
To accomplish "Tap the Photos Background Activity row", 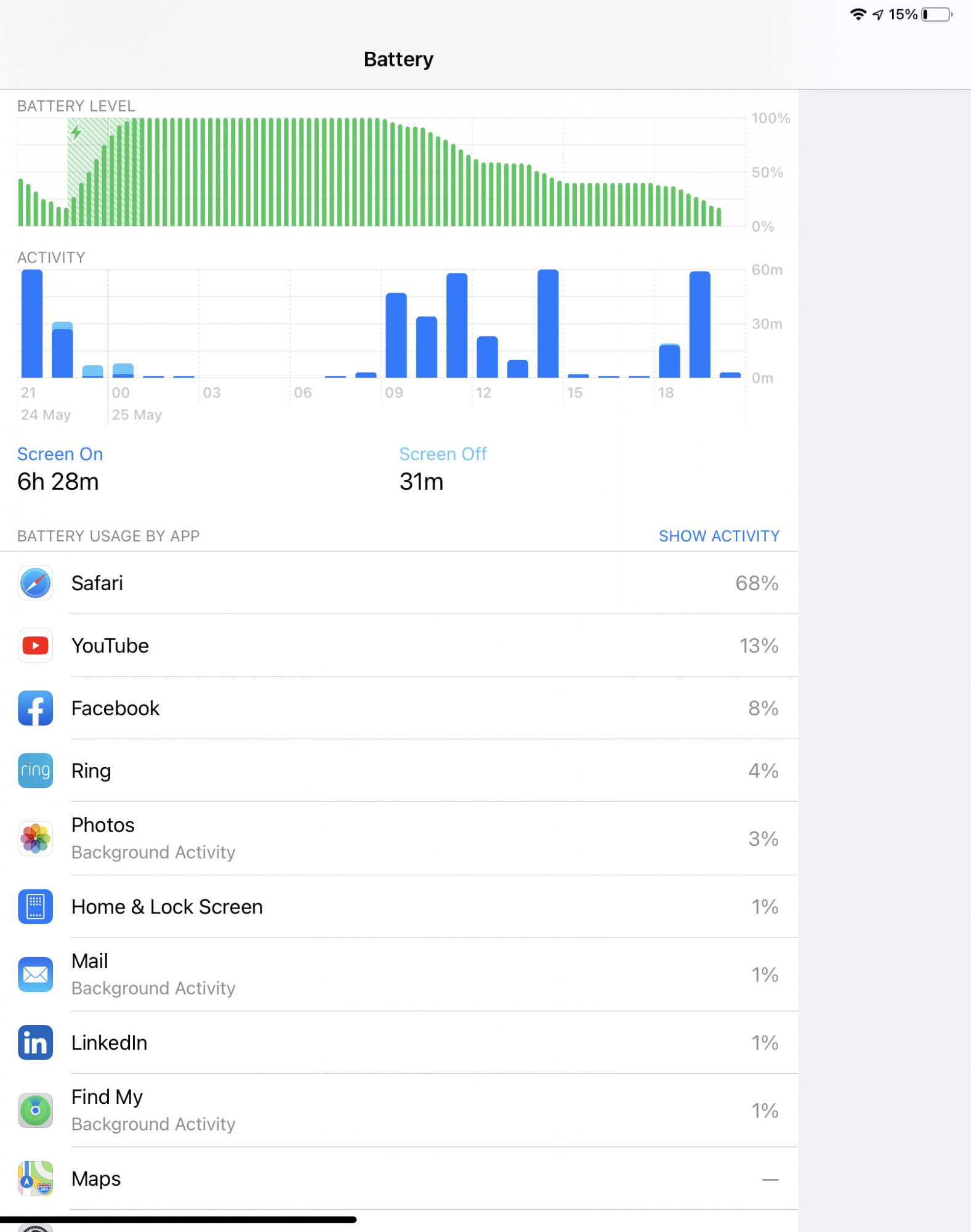I will click(399, 838).
